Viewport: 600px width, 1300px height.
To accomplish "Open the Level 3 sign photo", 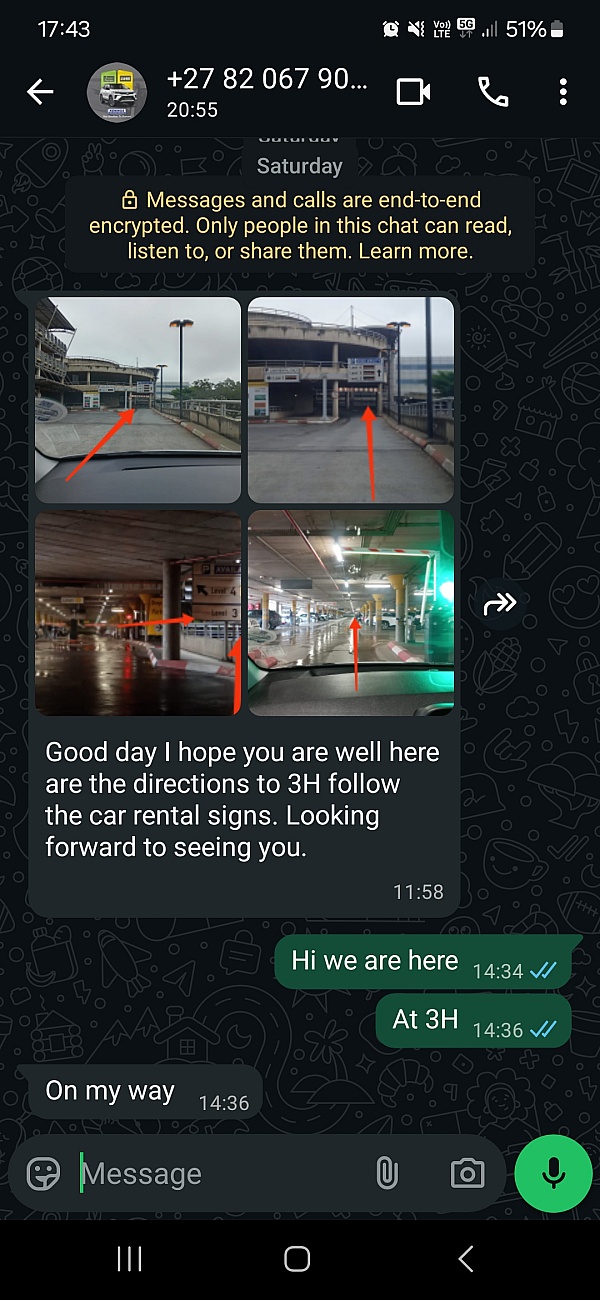I will (x=138, y=612).
